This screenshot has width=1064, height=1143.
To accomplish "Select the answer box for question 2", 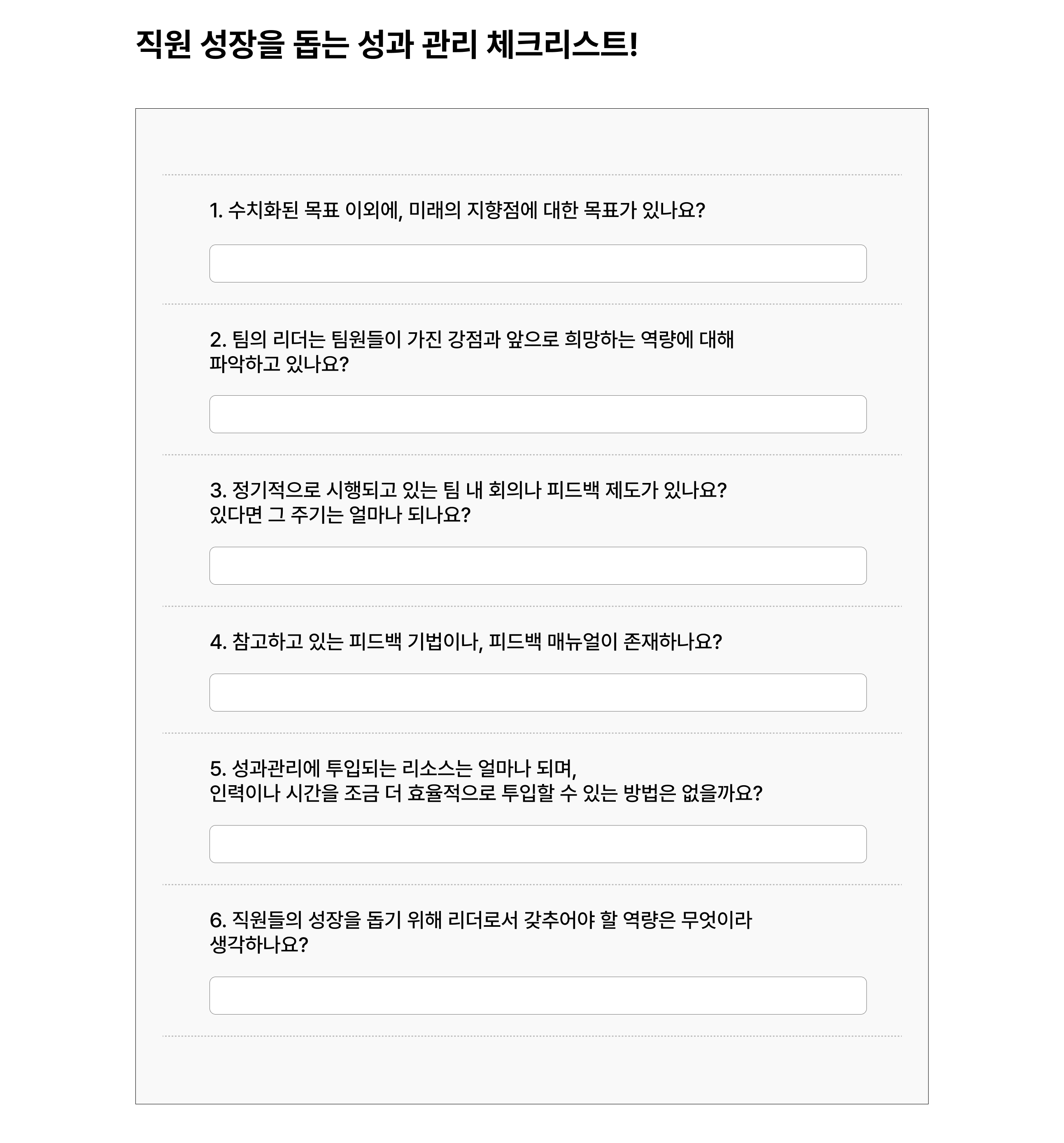I will [537, 414].
